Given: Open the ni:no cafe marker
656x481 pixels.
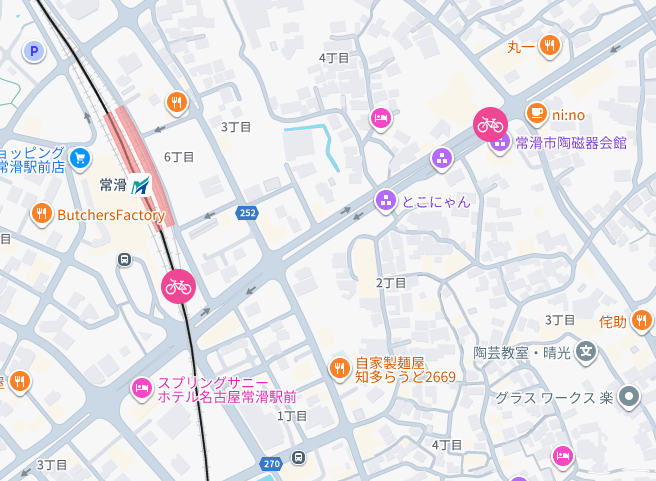Looking at the screenshot, I should pyautogui.click(x=537, y=112).
